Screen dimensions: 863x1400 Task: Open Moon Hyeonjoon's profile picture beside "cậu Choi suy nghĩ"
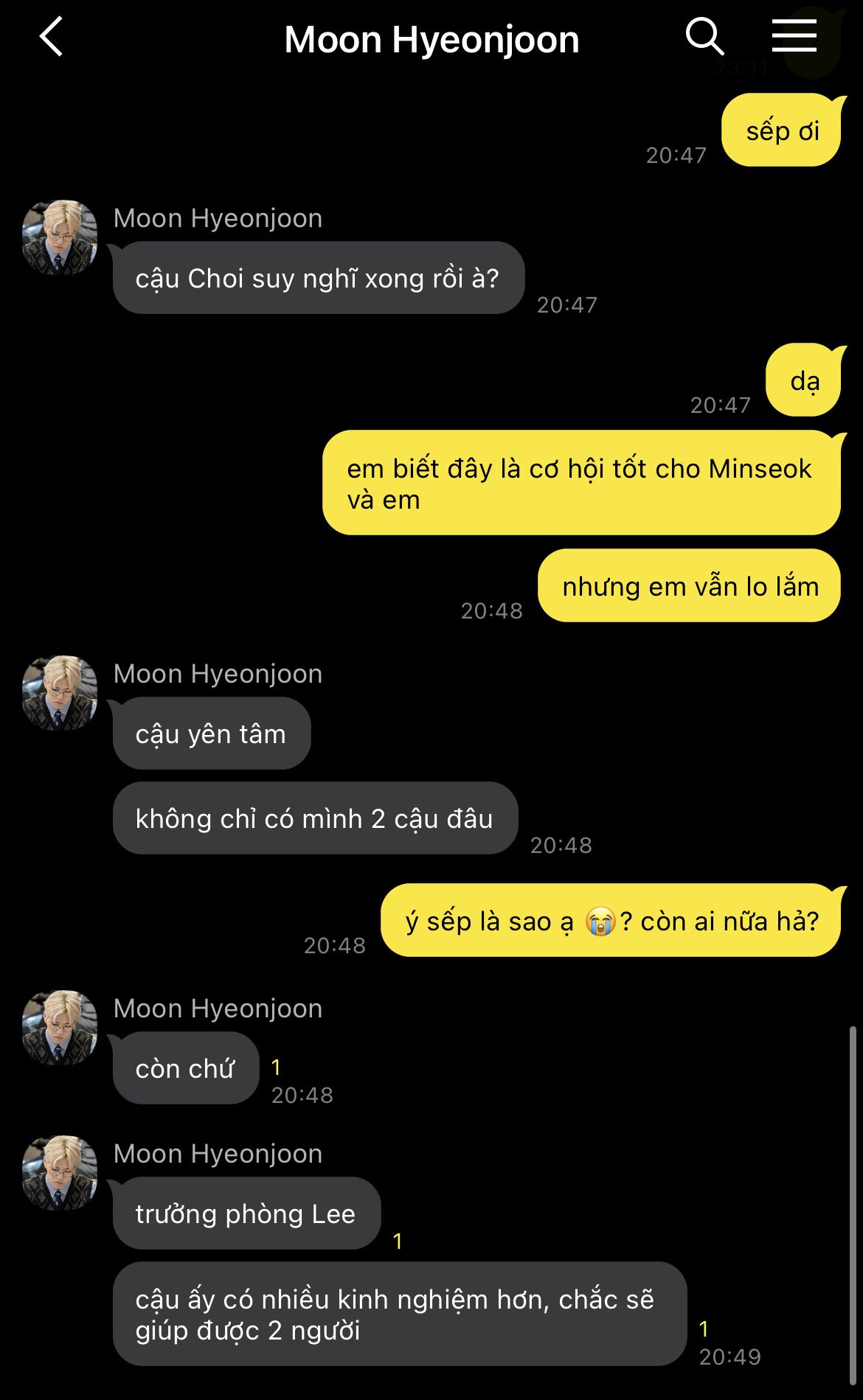60,237
